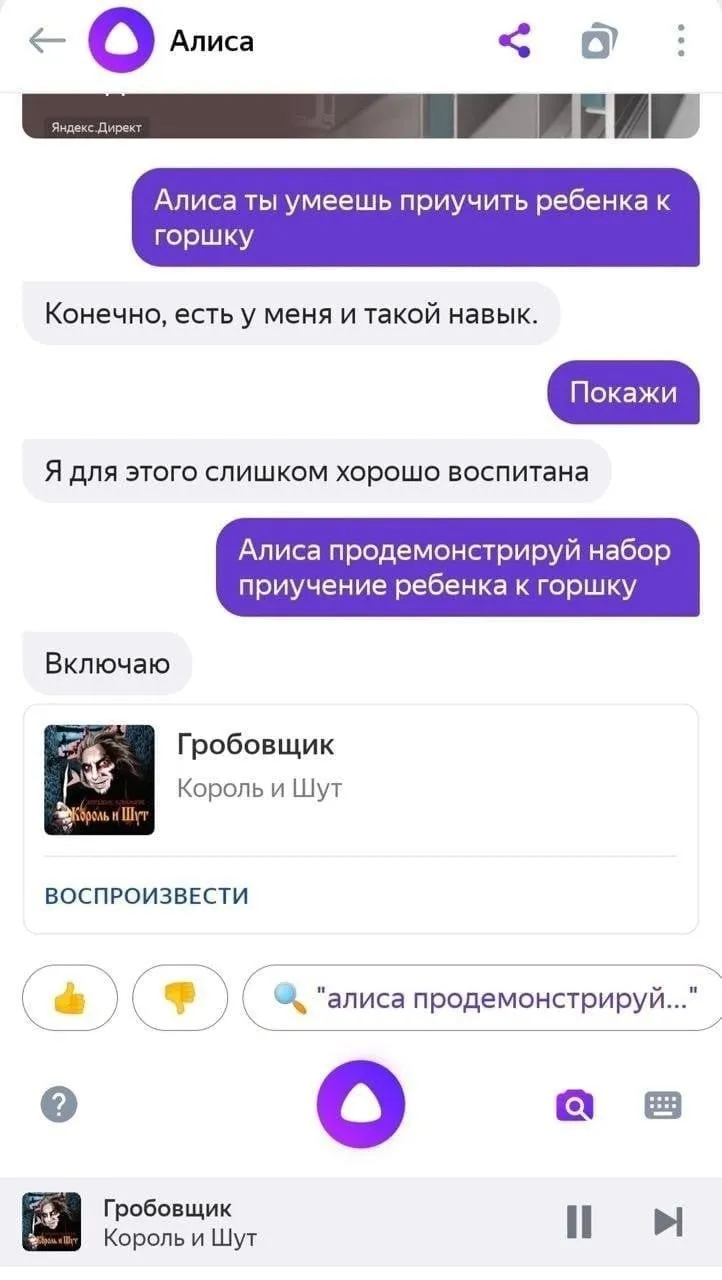
Task: Open the keyboard to type
Action: 663,1104
